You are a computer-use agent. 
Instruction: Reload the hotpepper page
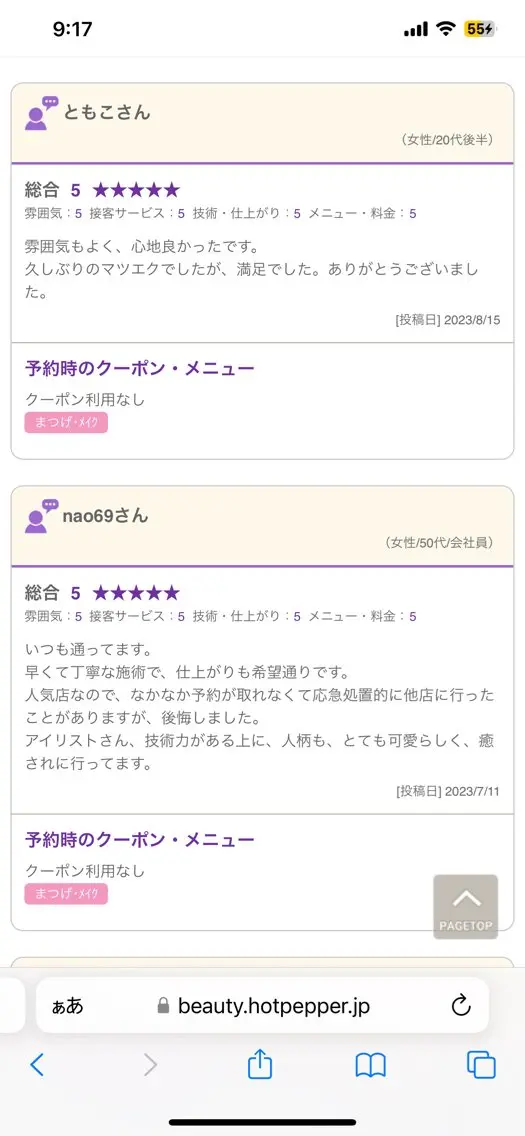click(x=461, y=1006)
